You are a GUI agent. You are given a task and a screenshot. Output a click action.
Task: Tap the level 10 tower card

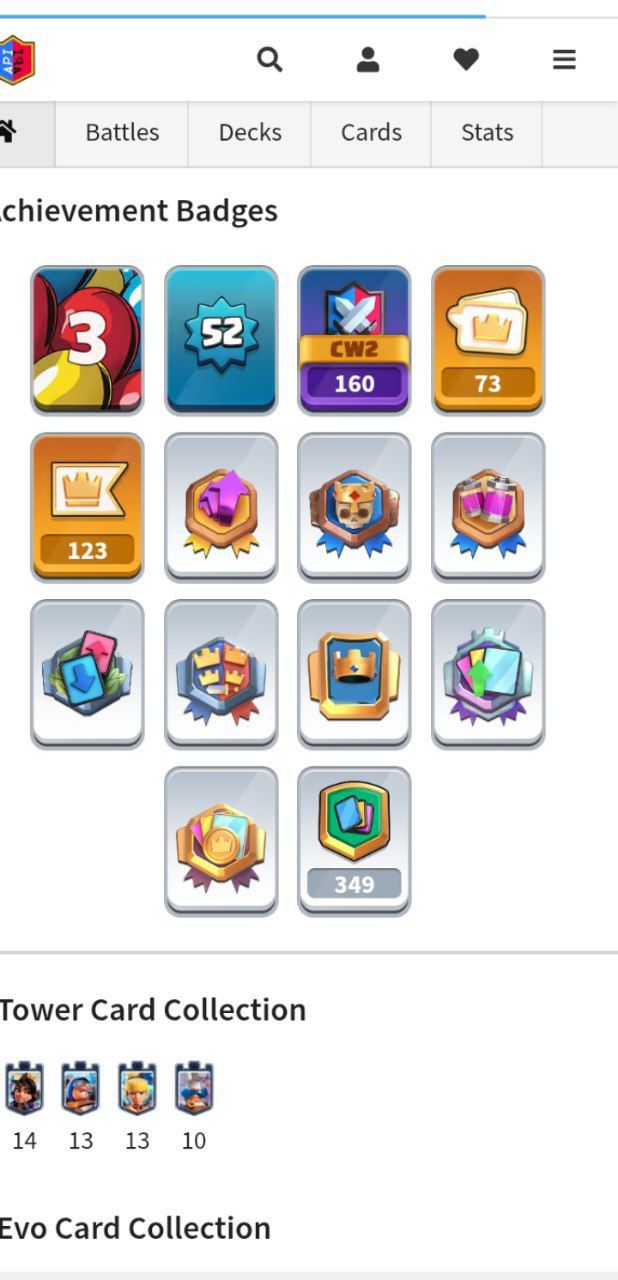194,1089
